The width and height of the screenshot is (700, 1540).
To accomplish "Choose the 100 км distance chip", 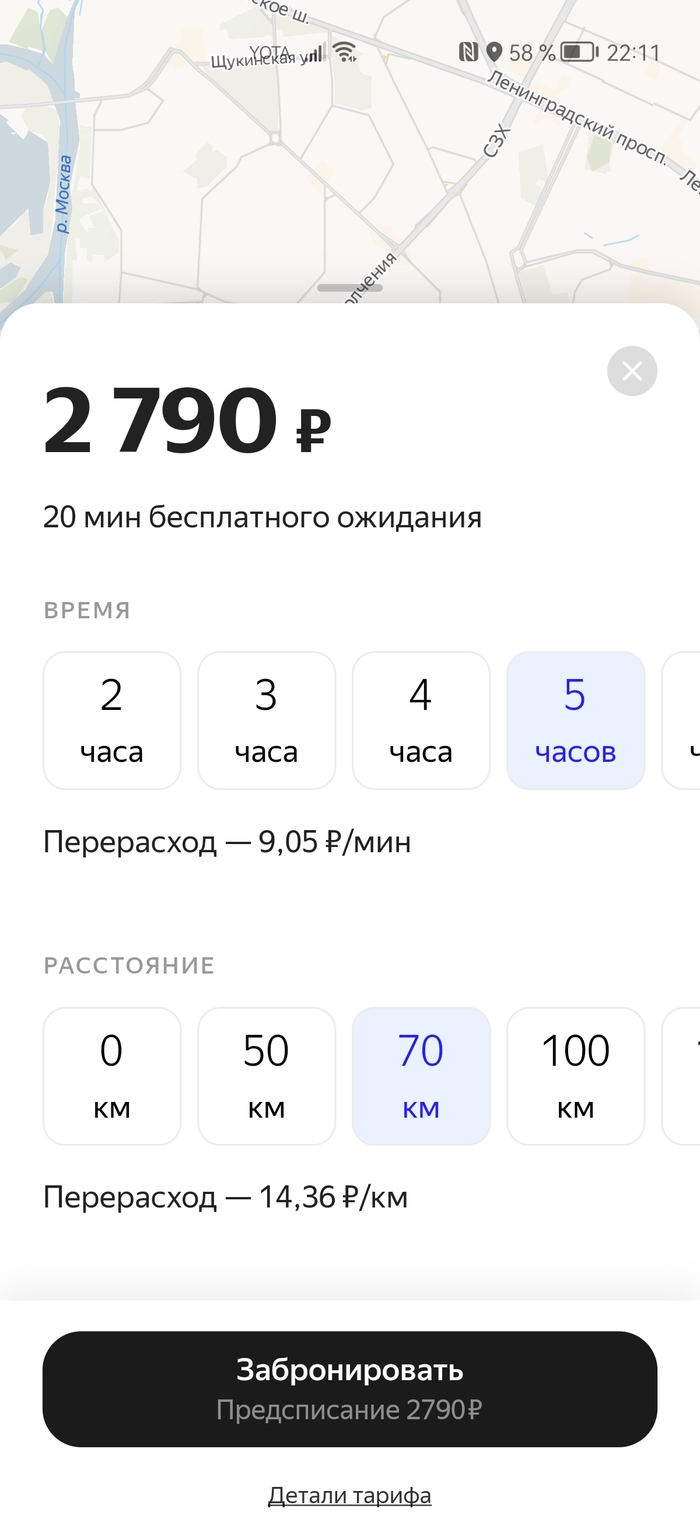I will pos(575,1076).
